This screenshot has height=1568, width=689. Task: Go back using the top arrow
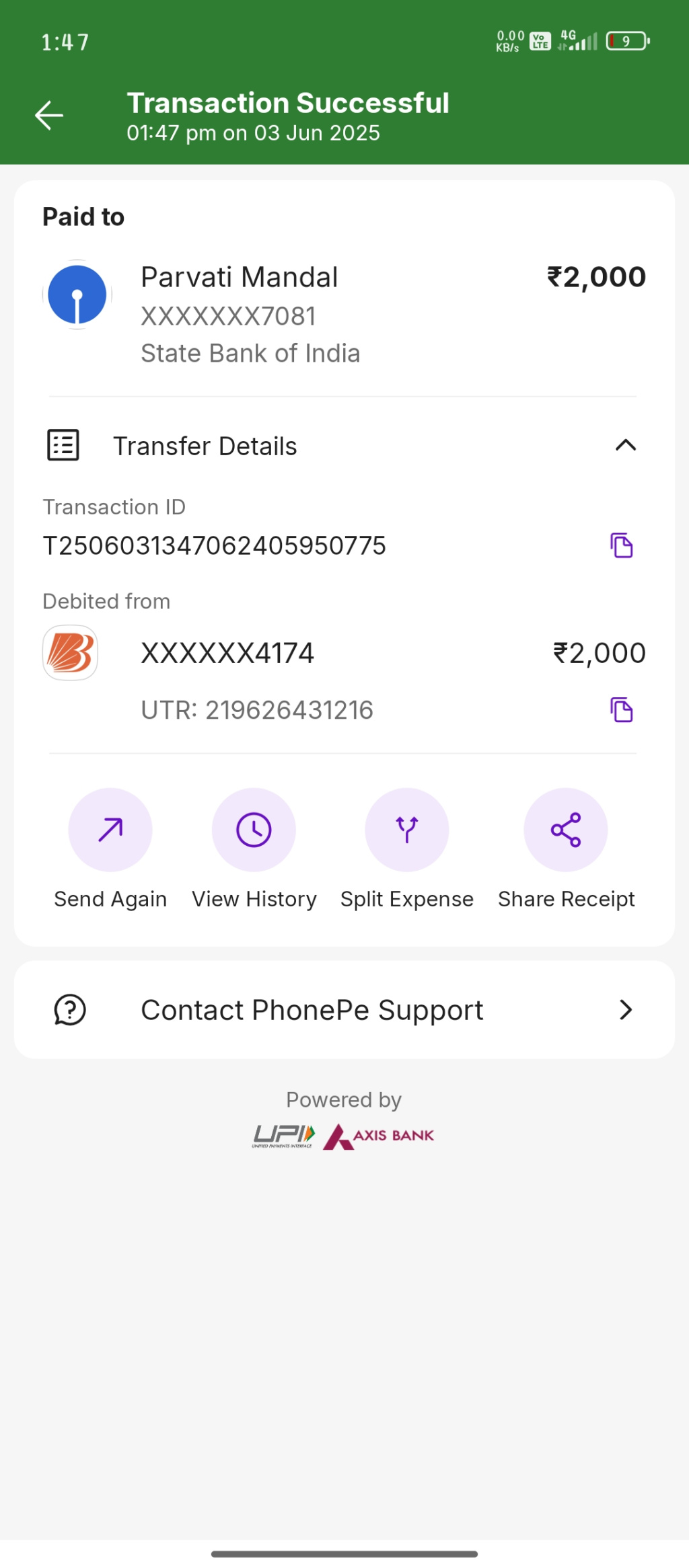pyautogui.click(x=49, y=115)
